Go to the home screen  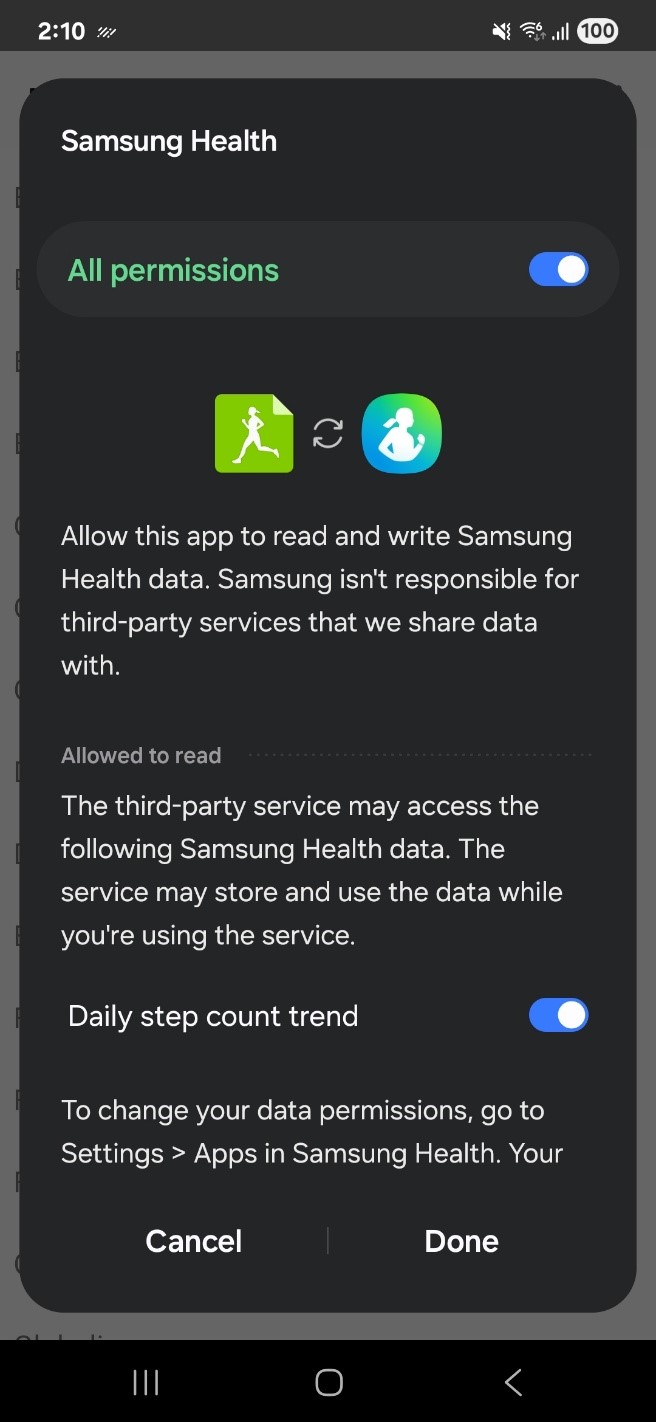pos(328,1383)
